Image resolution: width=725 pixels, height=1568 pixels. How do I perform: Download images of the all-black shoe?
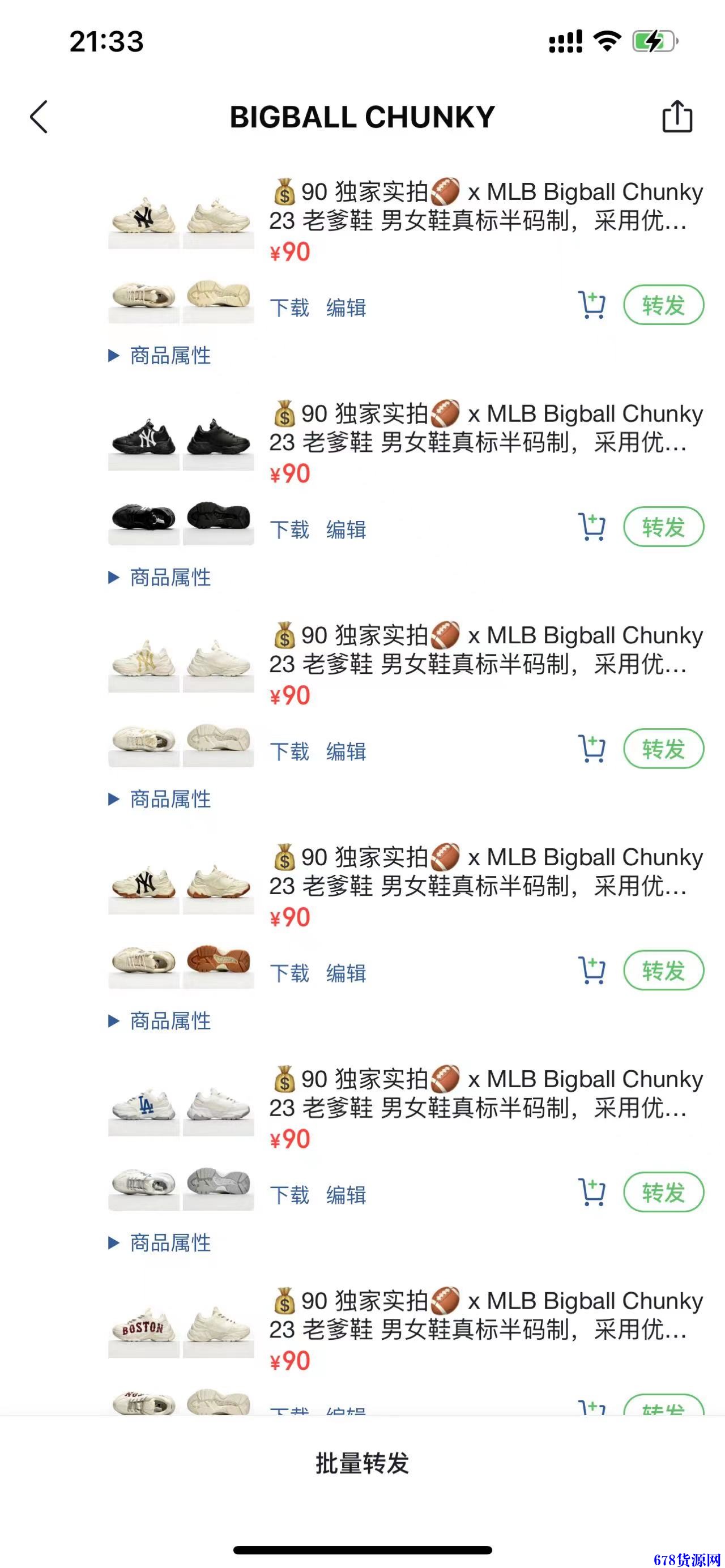[x=290, y=529]
